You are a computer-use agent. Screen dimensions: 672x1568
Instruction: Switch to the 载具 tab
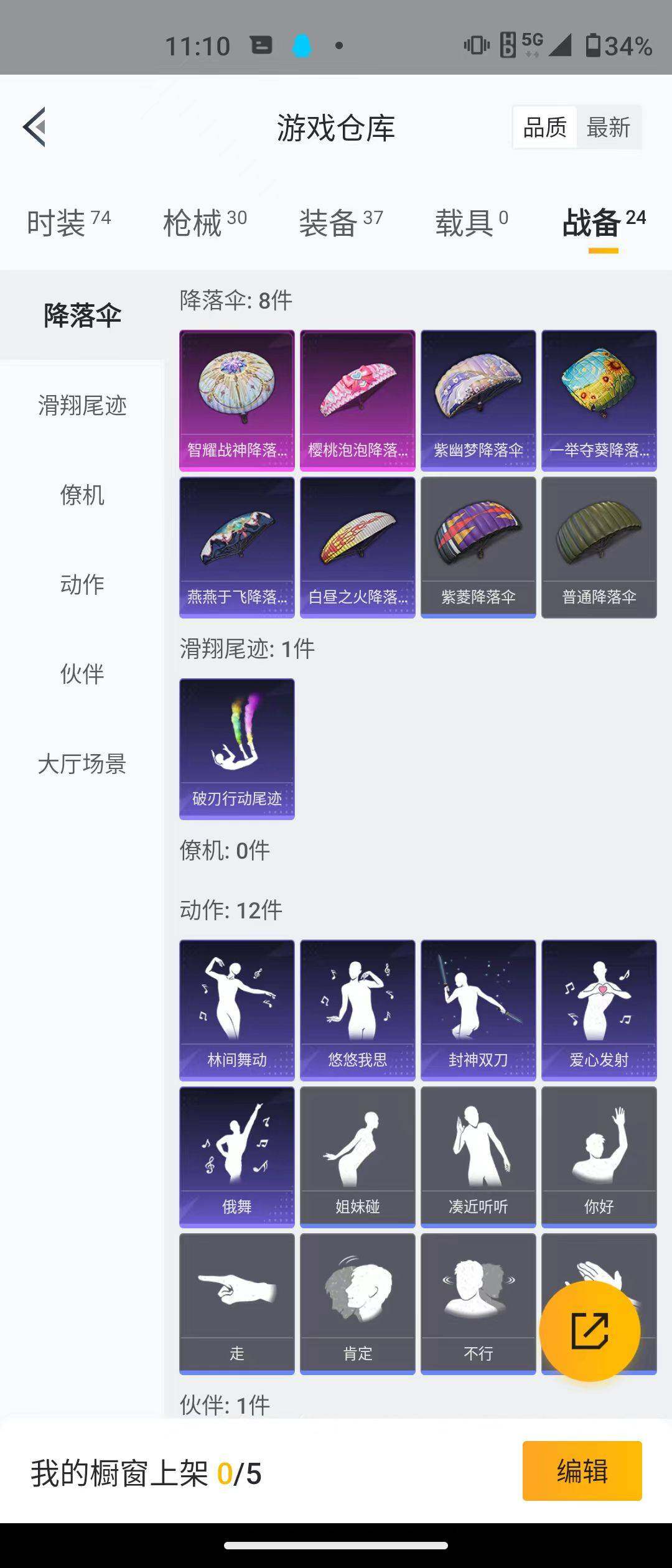point(471,223)
